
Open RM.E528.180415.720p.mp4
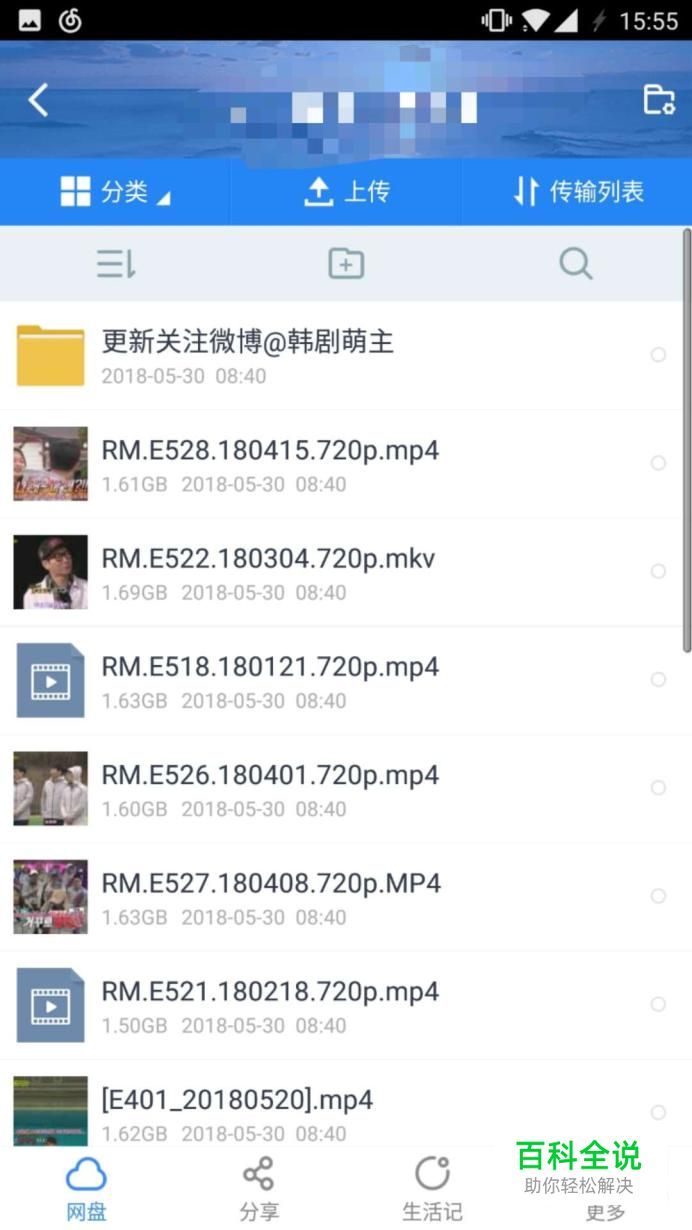point(346,464)
